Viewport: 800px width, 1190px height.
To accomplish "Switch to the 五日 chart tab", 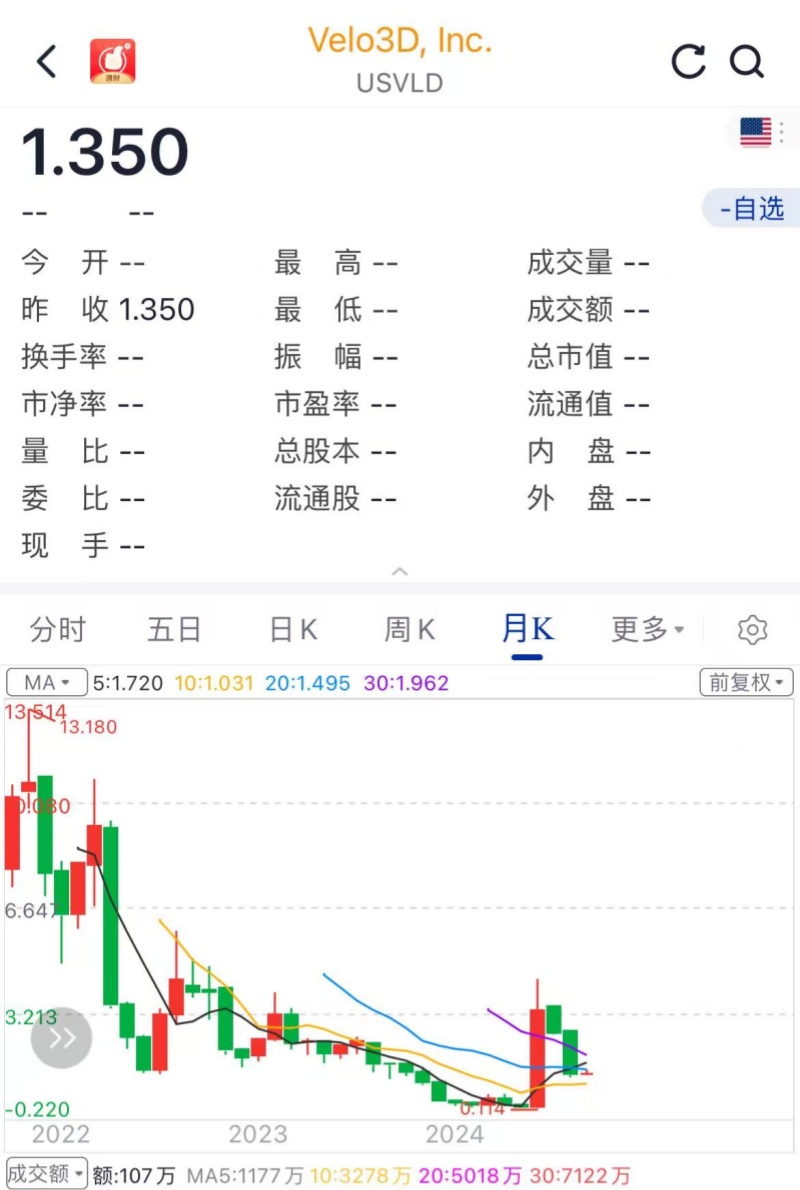I will (x=175, y=630).
